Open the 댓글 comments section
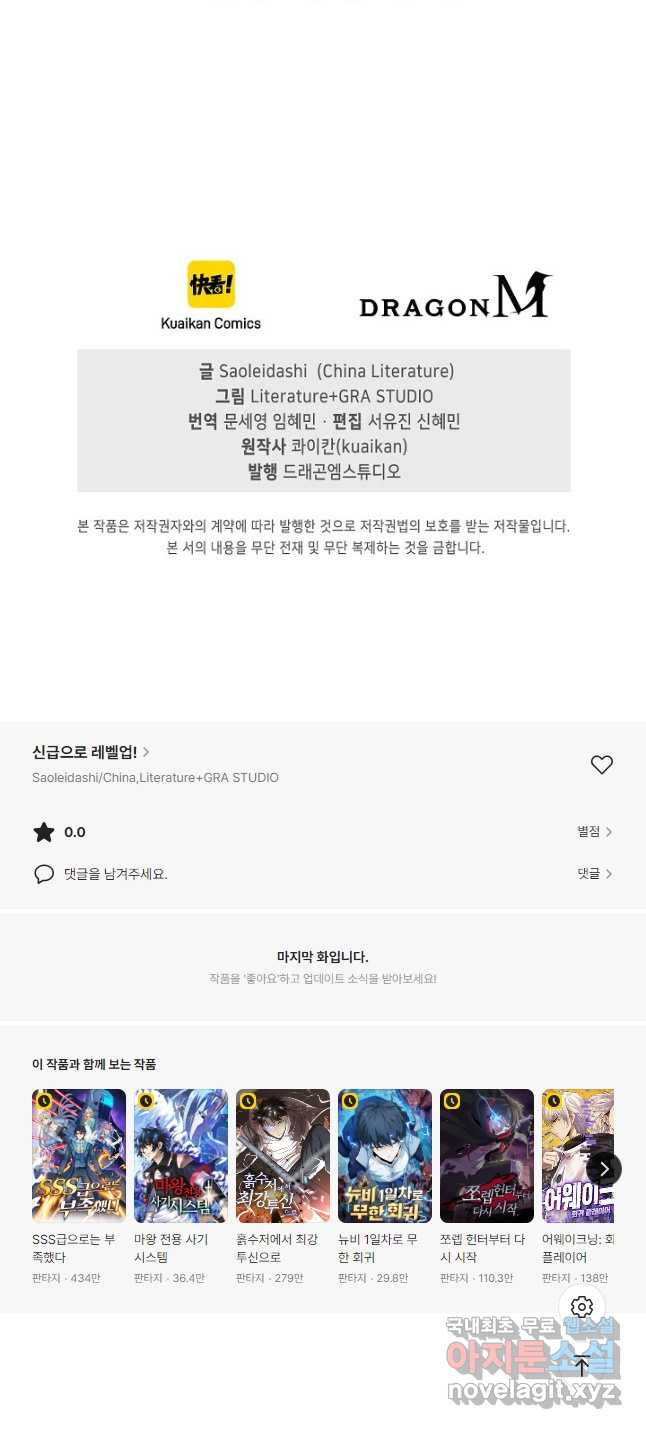The width and height of the screenshot is (646, 1429). pyautogui.click(x=594, y=874)
